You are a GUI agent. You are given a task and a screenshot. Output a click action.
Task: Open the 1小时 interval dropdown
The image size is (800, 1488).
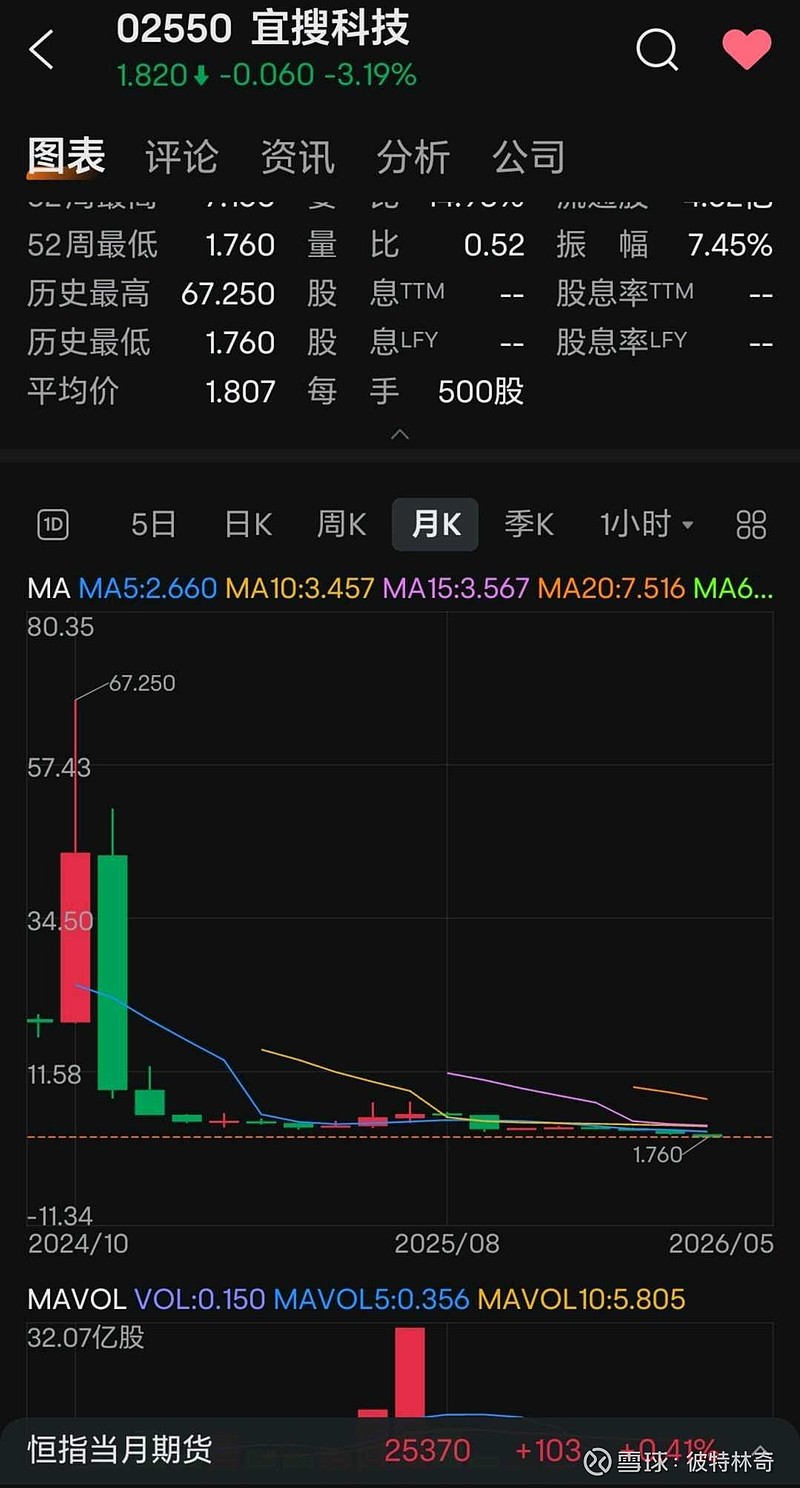click(x=646, y=524)
